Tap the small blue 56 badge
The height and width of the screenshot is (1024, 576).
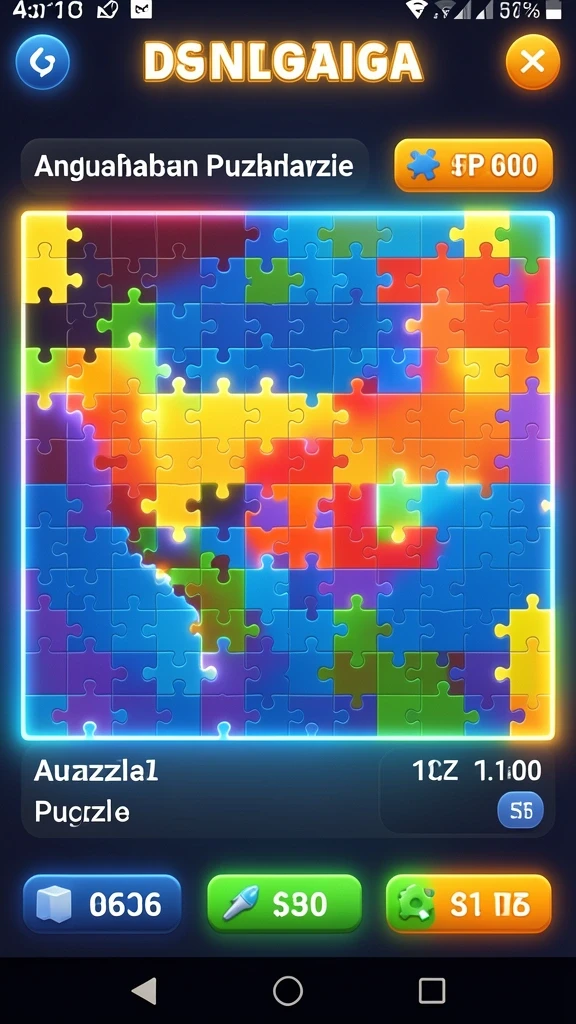(x=520, y=810)
